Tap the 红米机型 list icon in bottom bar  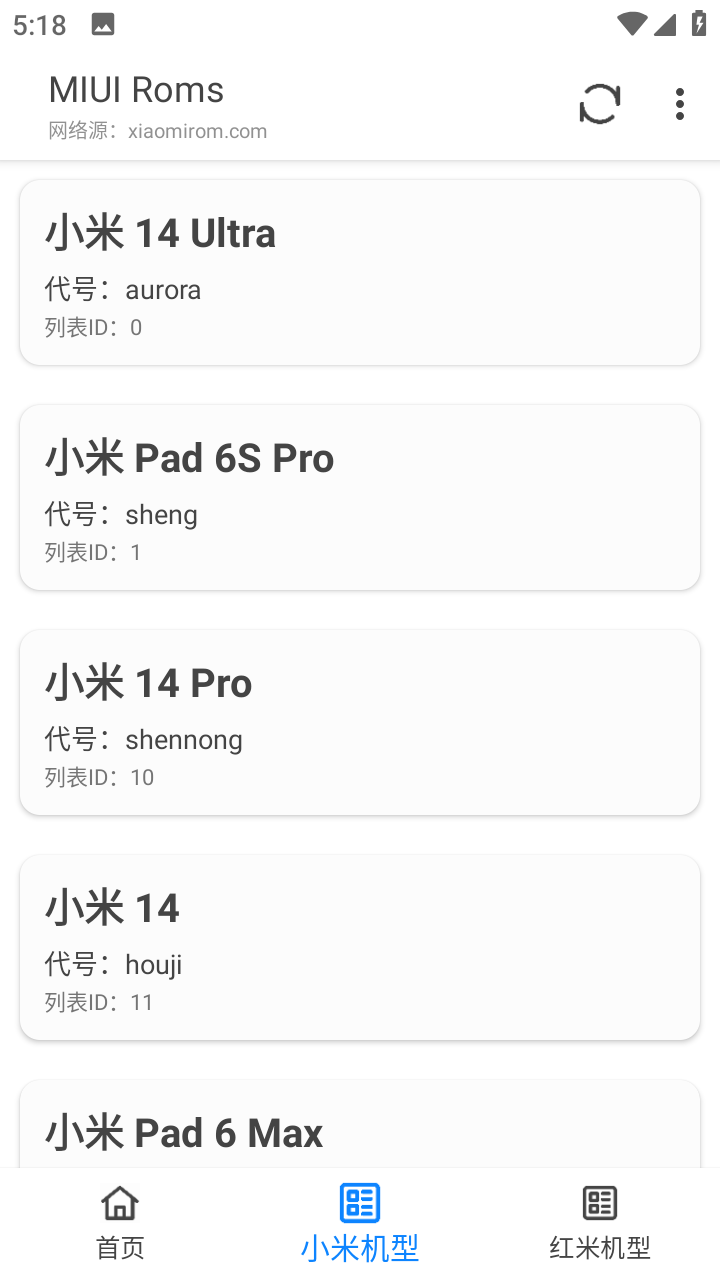599,1203
